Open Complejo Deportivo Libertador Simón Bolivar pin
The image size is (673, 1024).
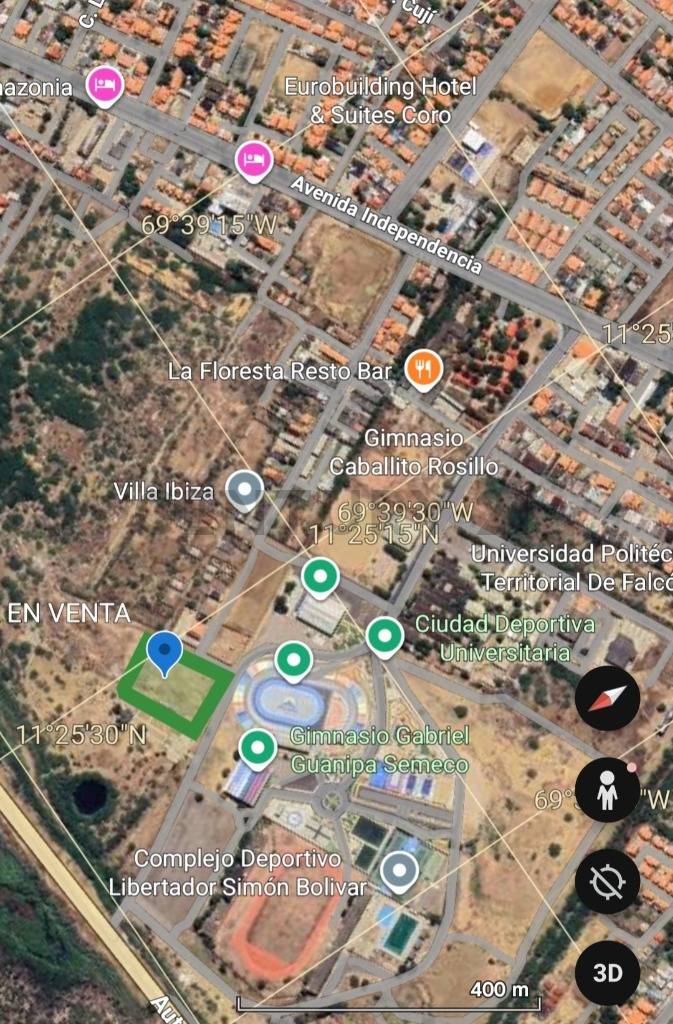coord(401,871)
